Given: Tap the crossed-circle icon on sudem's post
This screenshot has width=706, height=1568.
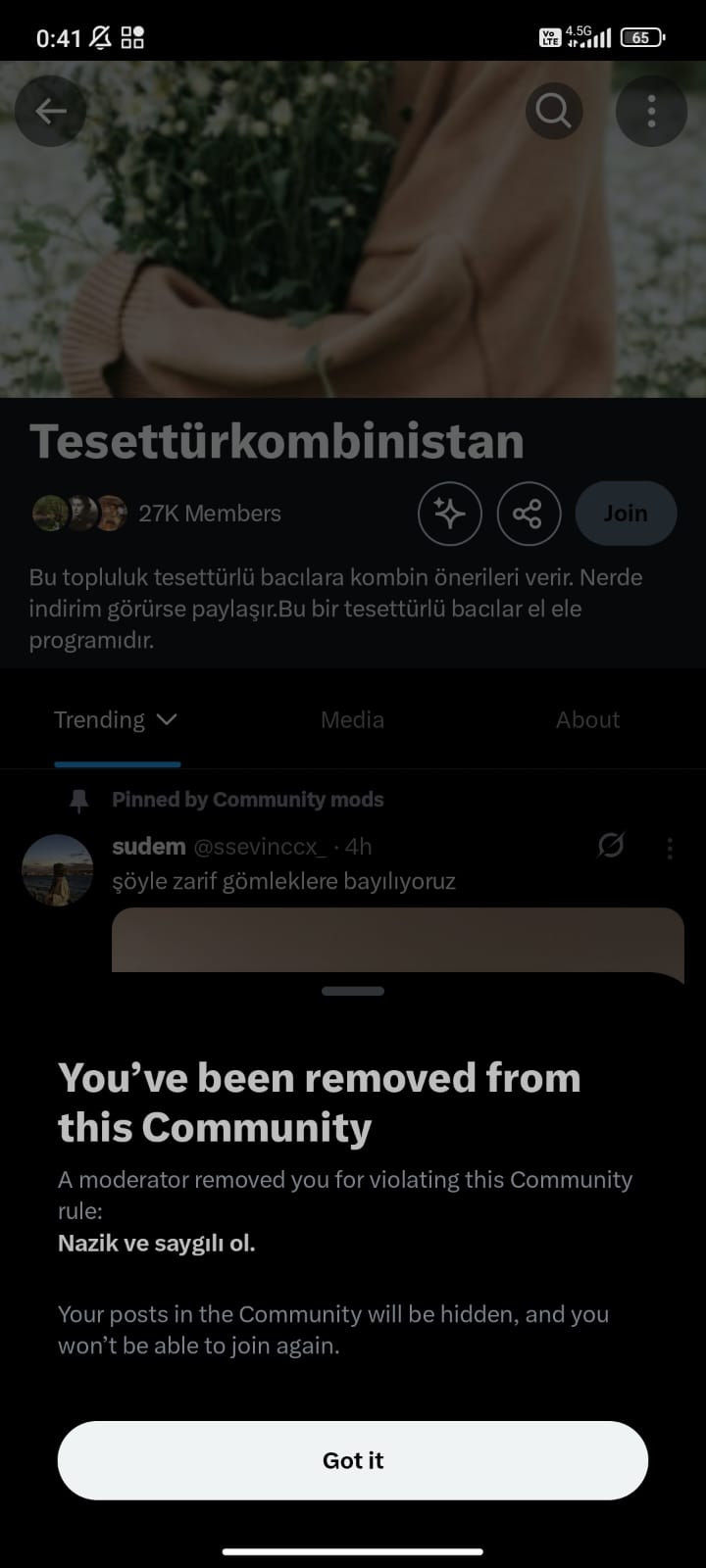Looking at the screenshot, I should (x=611, y=845).
